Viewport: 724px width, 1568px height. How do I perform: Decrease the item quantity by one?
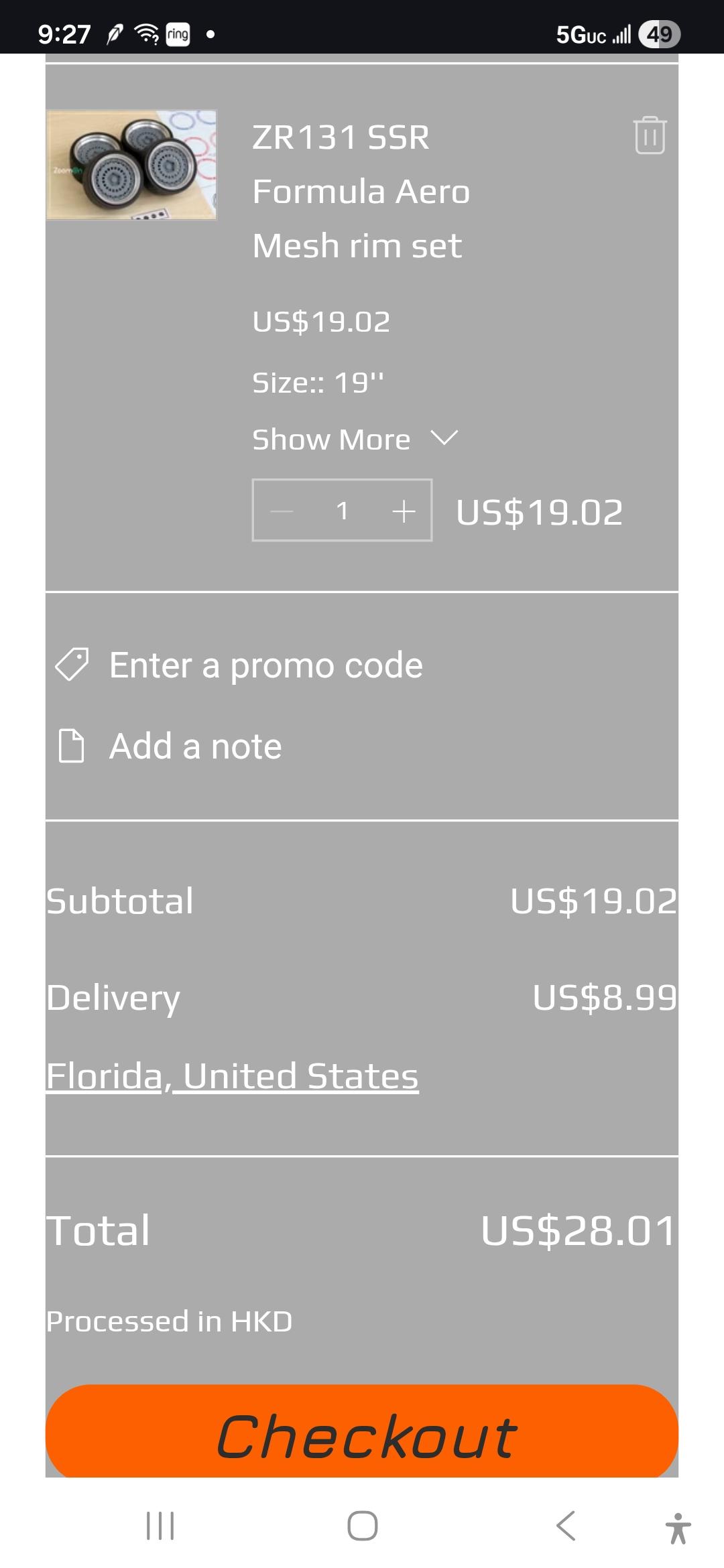click(282, 511)
